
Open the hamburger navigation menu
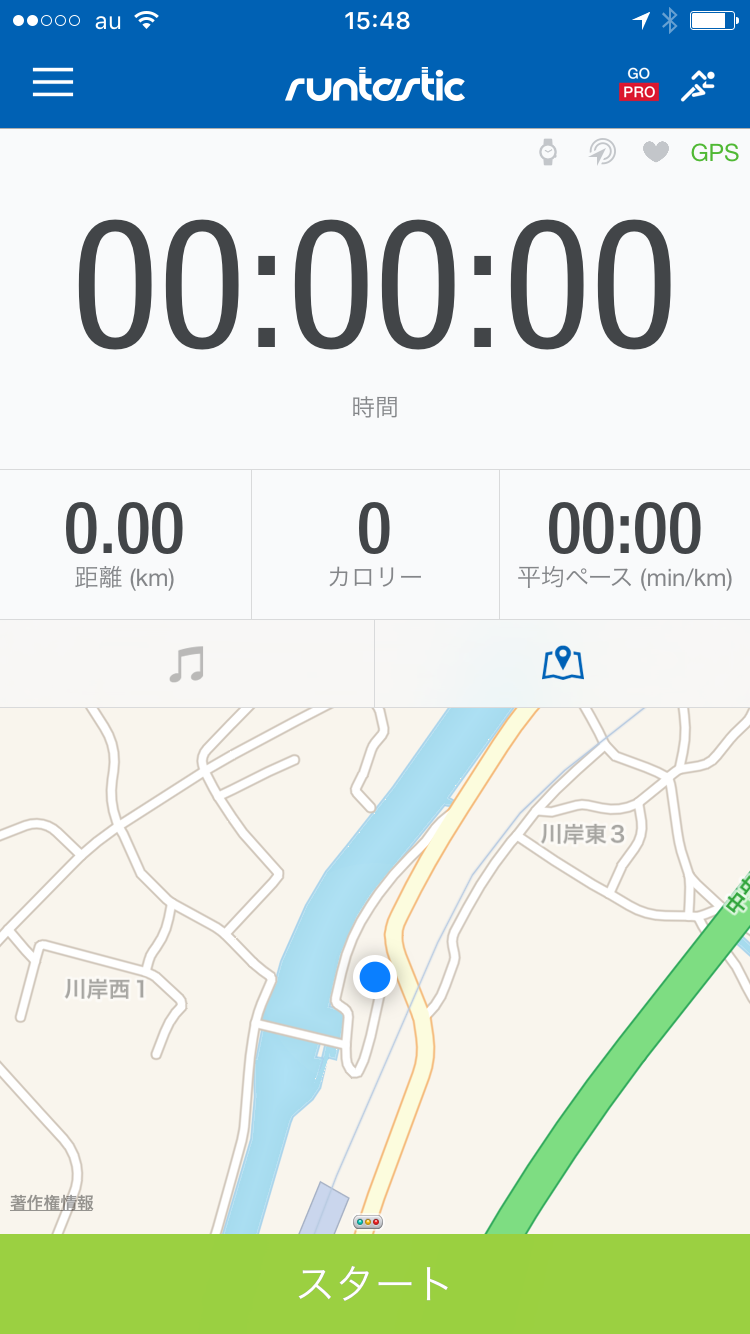(53, 84)
